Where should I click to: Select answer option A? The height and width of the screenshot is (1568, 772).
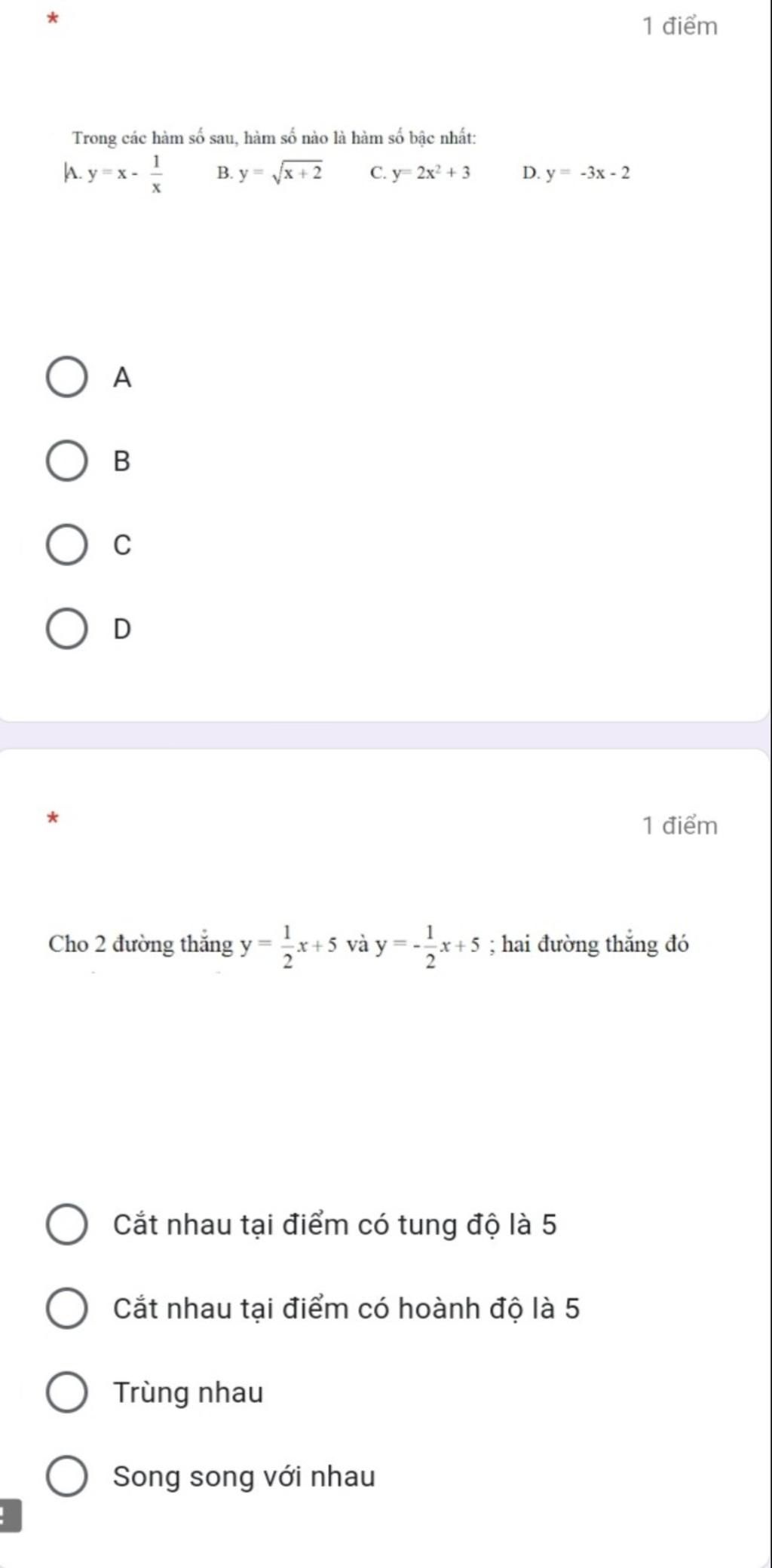[x=66, y=377]
